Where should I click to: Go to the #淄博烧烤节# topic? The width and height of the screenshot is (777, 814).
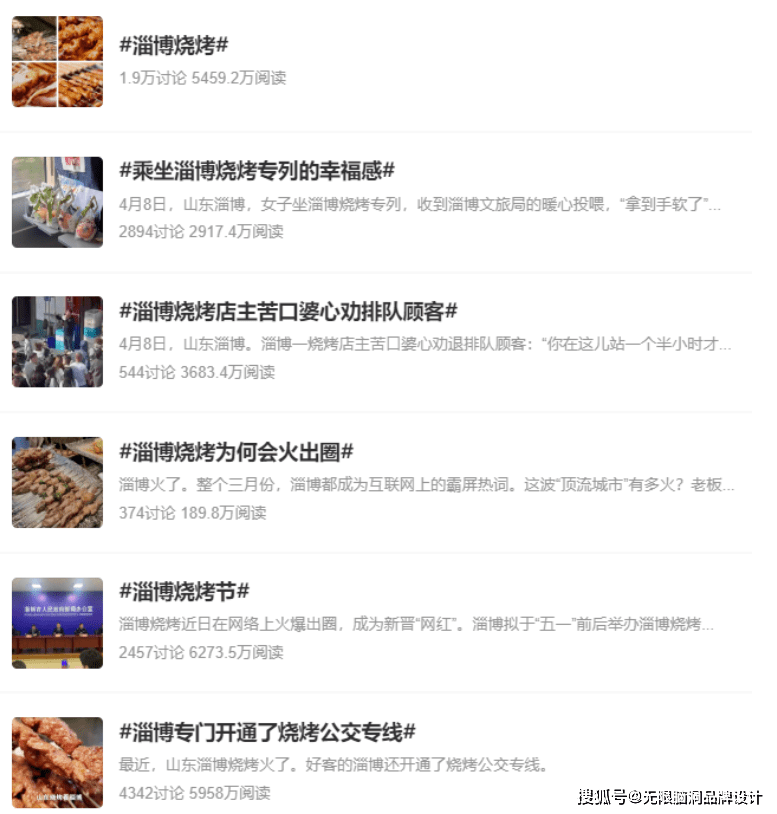pos(185,592)
